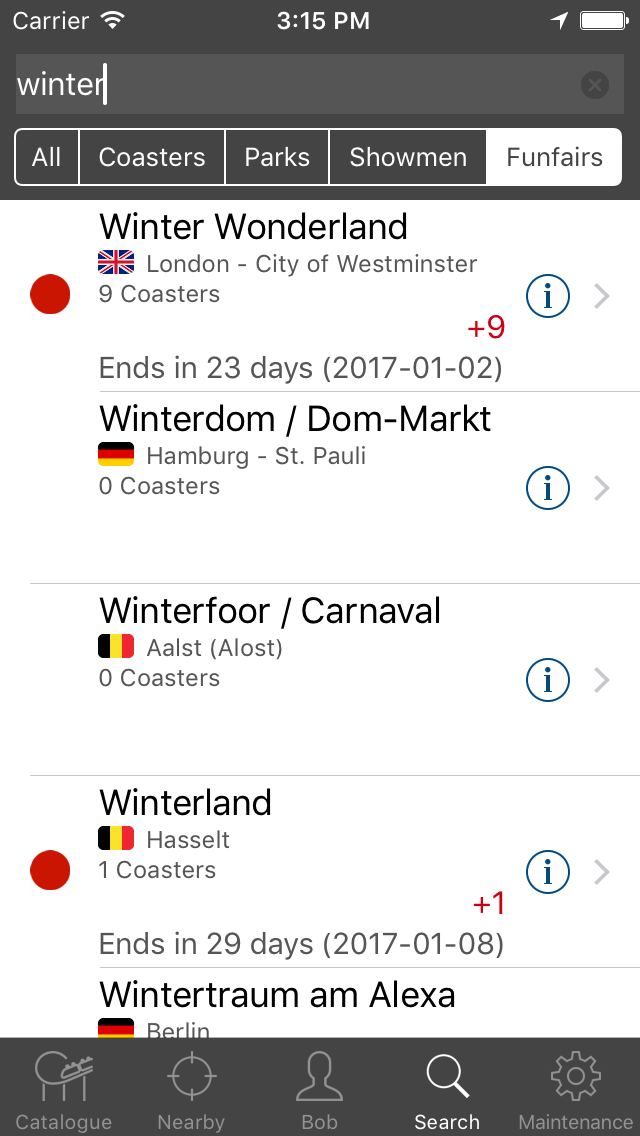Open the Bob profile tab
The height and width of the screenshot is (1136, 640).
(x=320, y=1088)
